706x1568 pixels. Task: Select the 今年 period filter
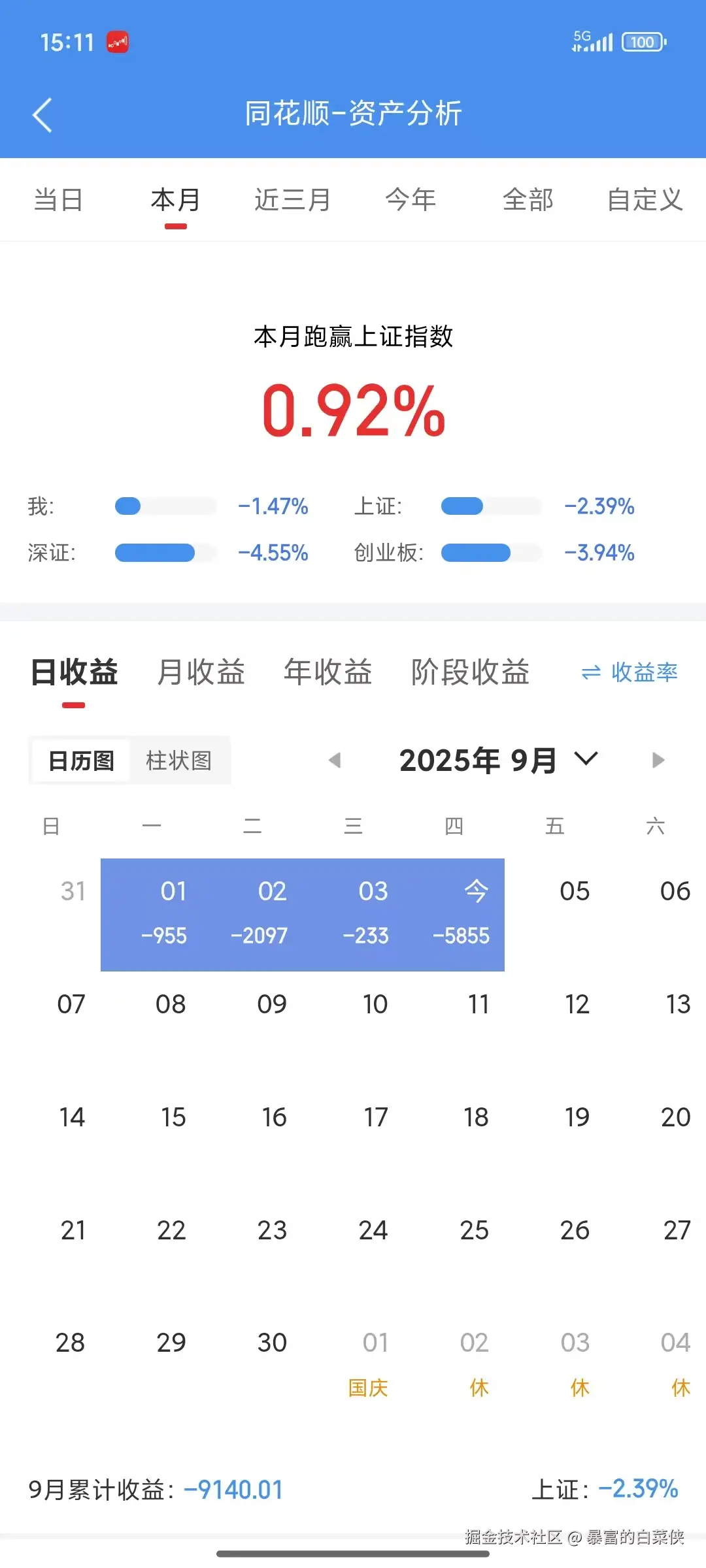click(411, 200)
